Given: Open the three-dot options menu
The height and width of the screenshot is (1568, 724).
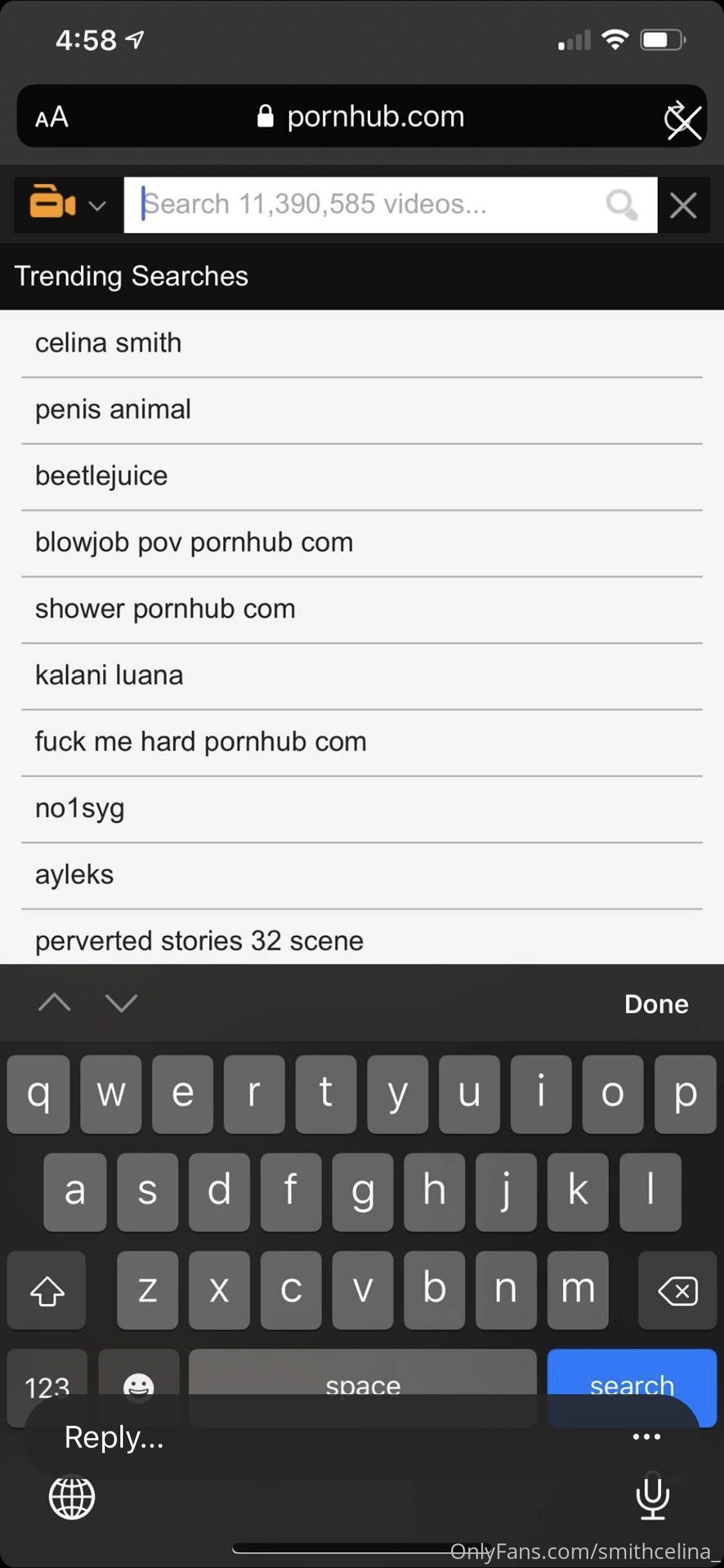Looking at the screenshot, I should coord(646,1437).
